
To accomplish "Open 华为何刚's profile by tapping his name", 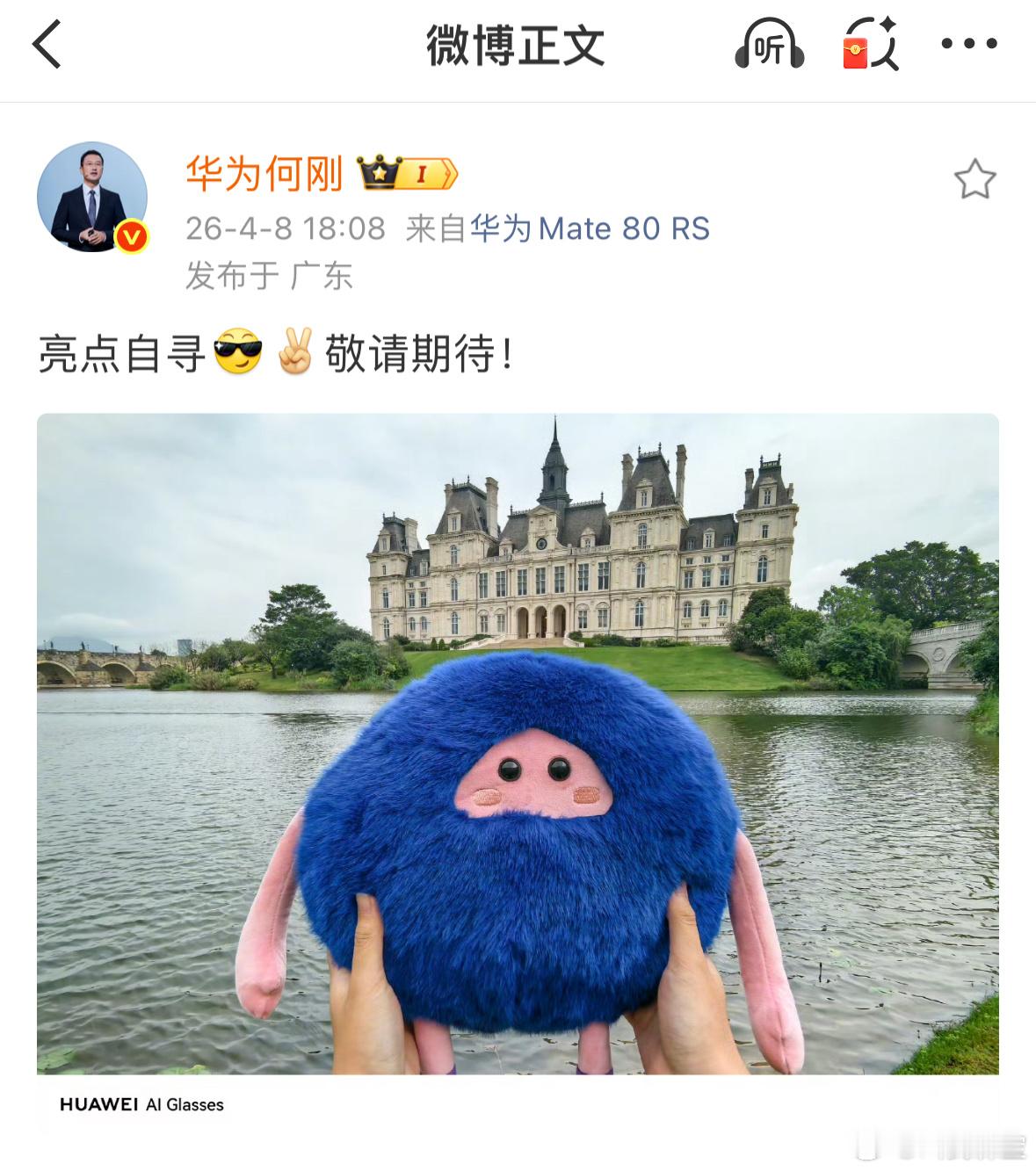I will tap(264, 173).
